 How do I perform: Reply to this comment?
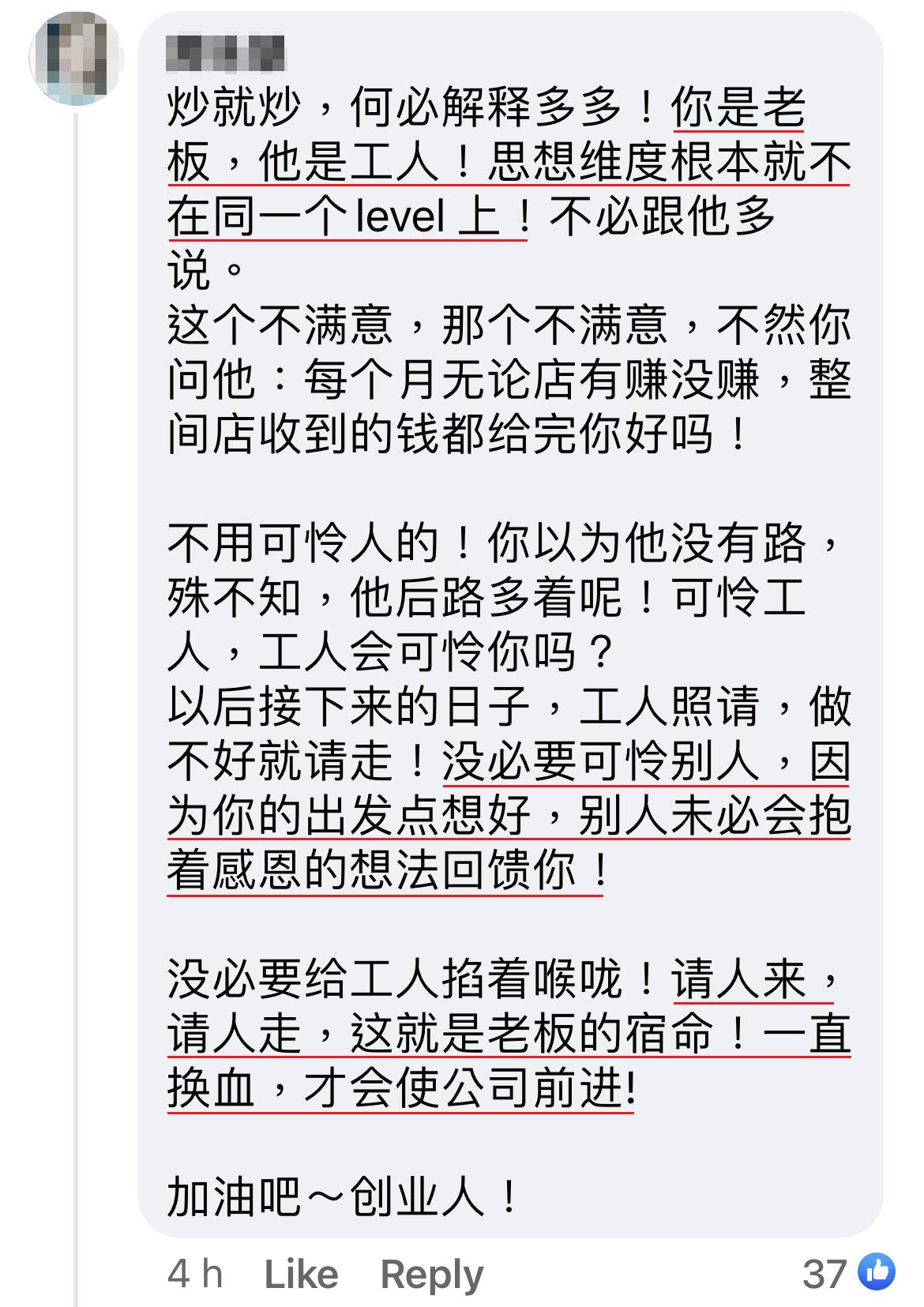pos(431,1274)
